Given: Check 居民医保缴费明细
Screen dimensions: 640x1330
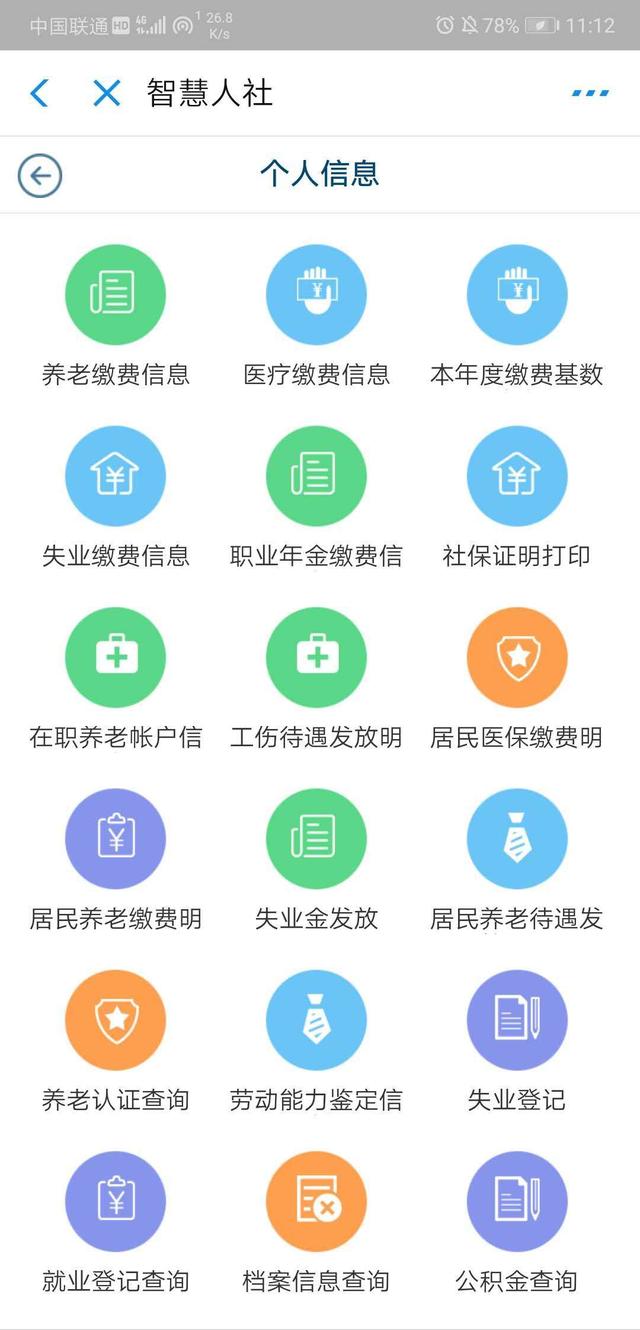Looking at the screenshot, I should pyautogui.click(x=517, y=658).
